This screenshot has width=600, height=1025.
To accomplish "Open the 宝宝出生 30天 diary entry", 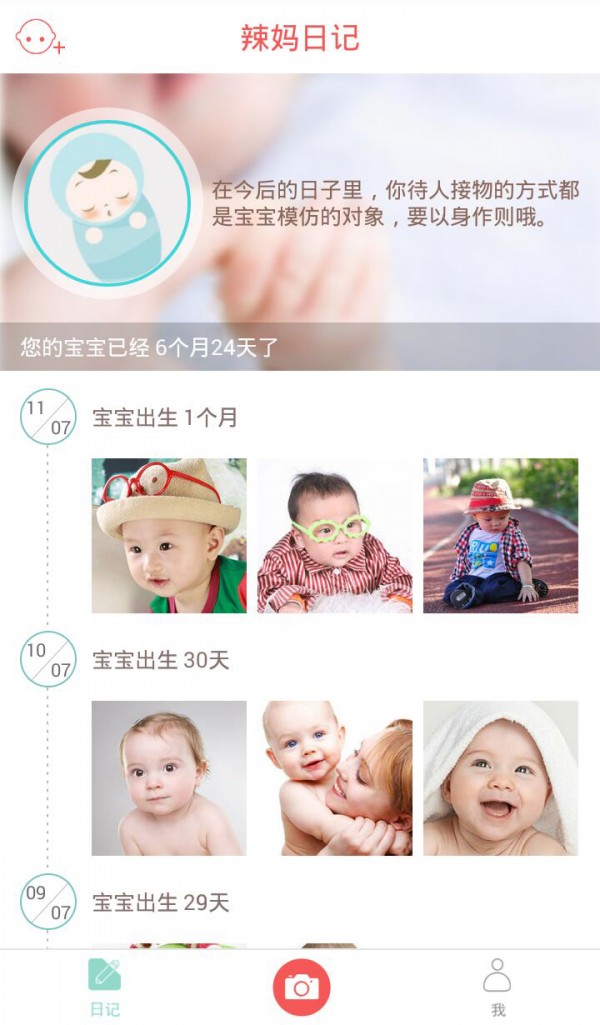I will click(x=160, y=660).
